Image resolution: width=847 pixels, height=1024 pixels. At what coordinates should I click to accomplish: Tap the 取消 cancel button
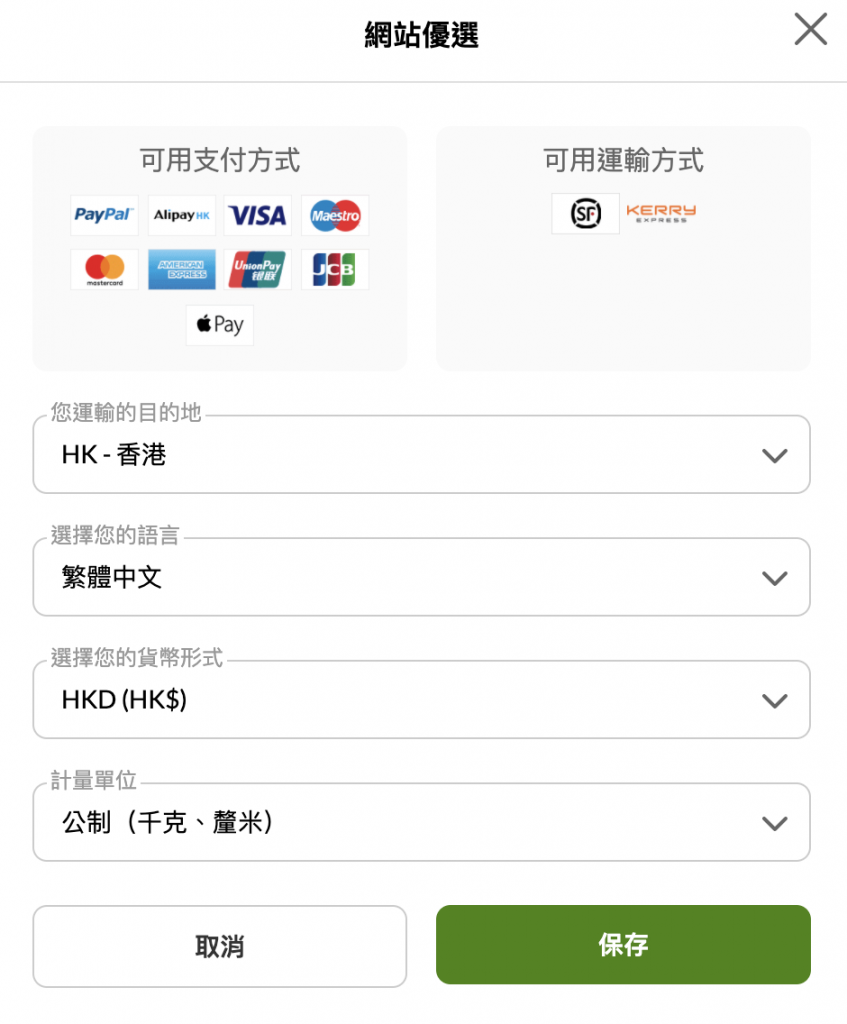pos(220,946)
